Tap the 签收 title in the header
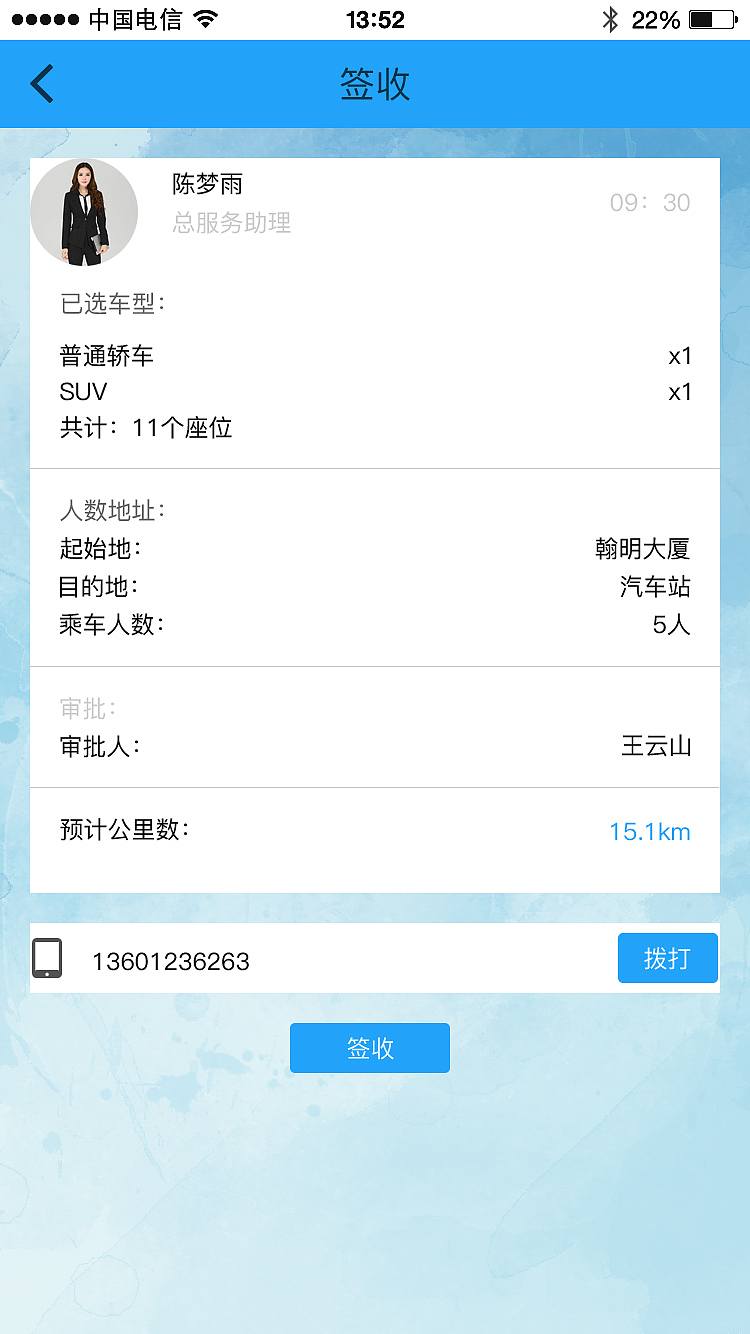The width and height of the screenshot is (750, 1334). pyautogui.click(x=375, y=84)
